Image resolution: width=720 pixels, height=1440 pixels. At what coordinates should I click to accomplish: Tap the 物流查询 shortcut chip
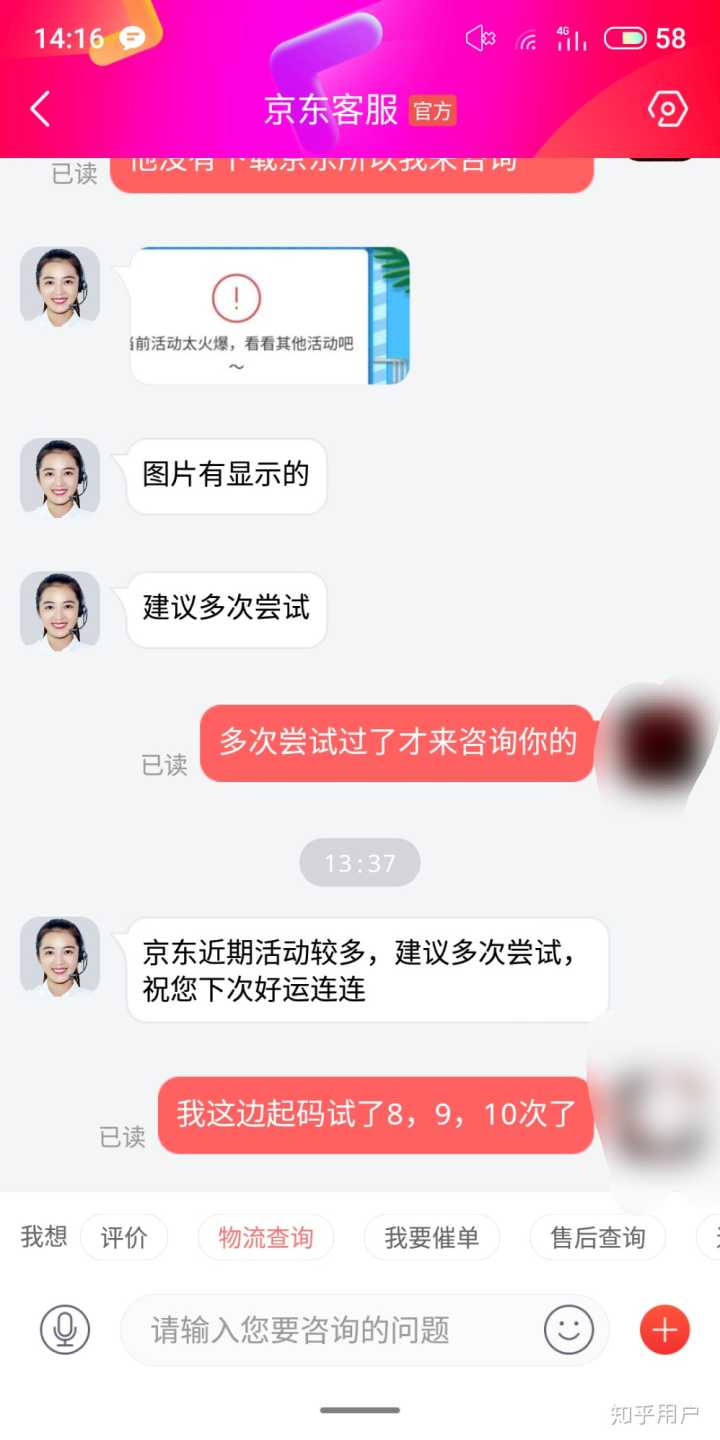pos(266,1238)
